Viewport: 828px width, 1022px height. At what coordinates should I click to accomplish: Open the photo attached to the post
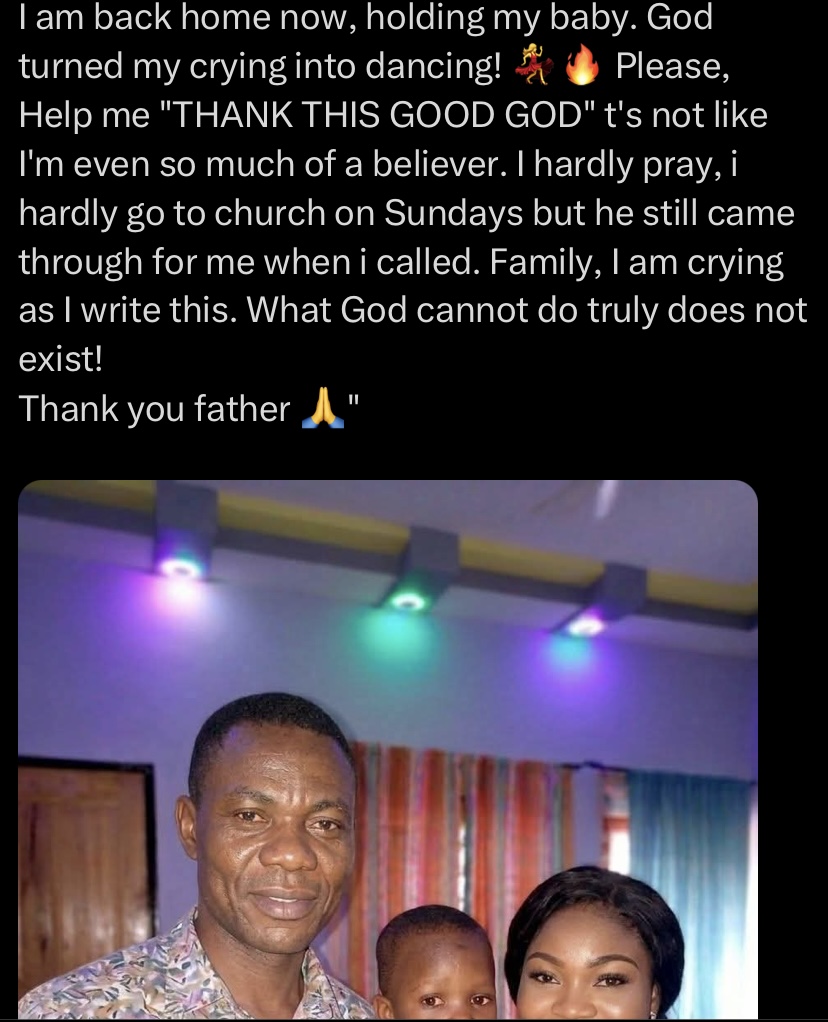(388, 750)
